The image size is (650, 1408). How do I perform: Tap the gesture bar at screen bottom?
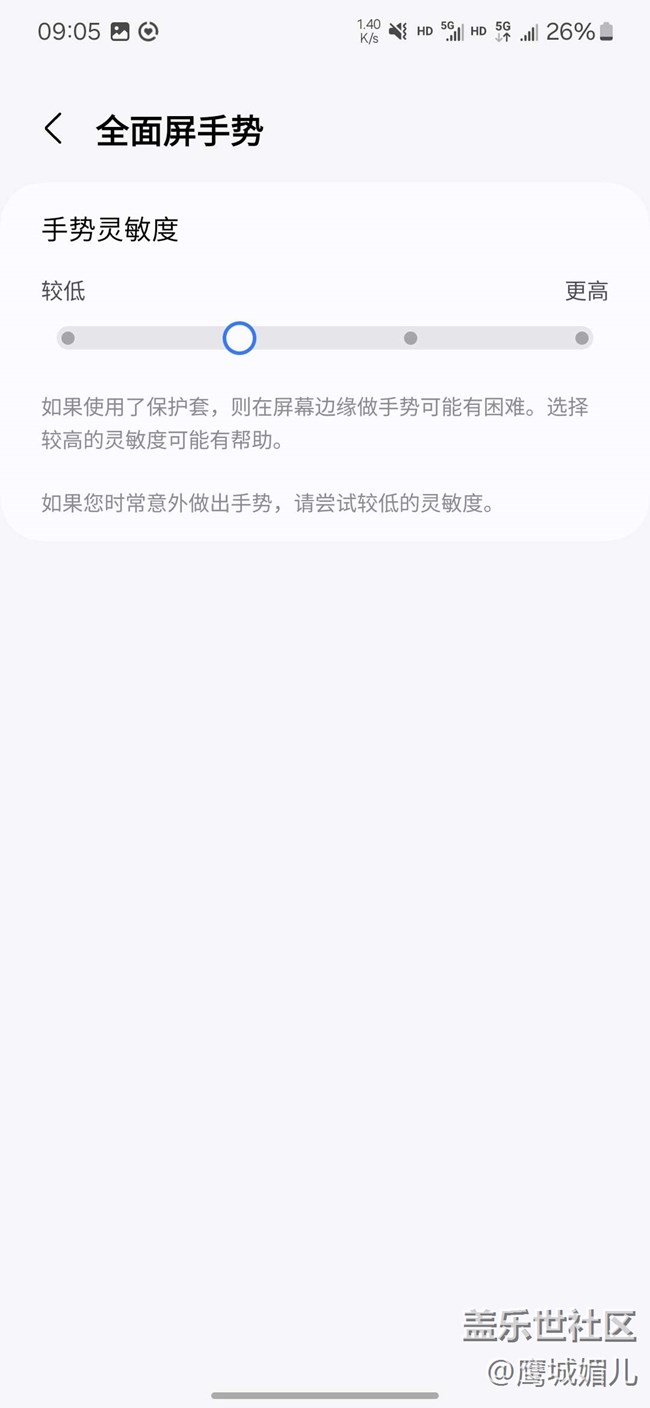coord(325,1395)
